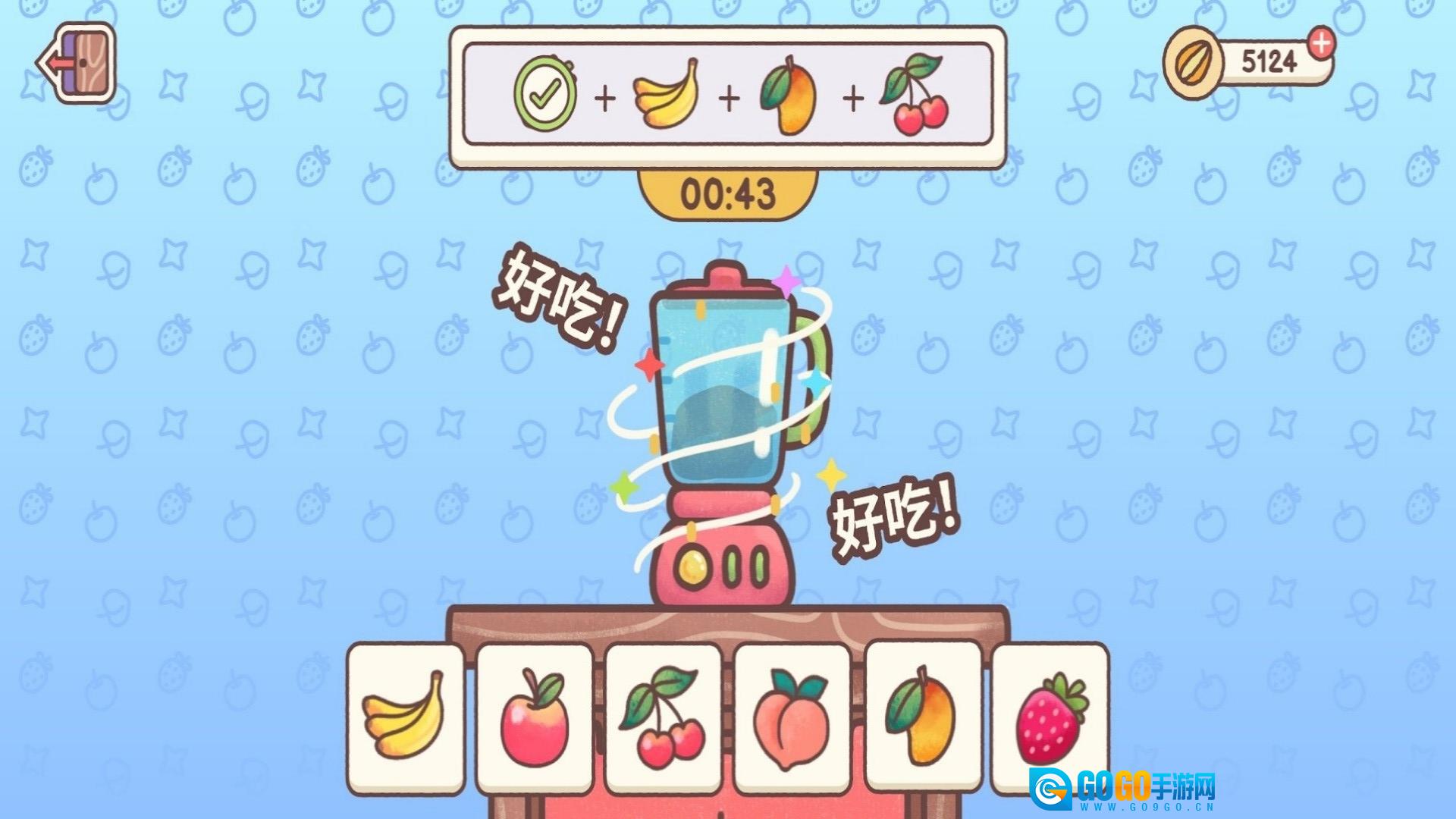
Task: Choose the cherry fruit tile
Action: 663,717
